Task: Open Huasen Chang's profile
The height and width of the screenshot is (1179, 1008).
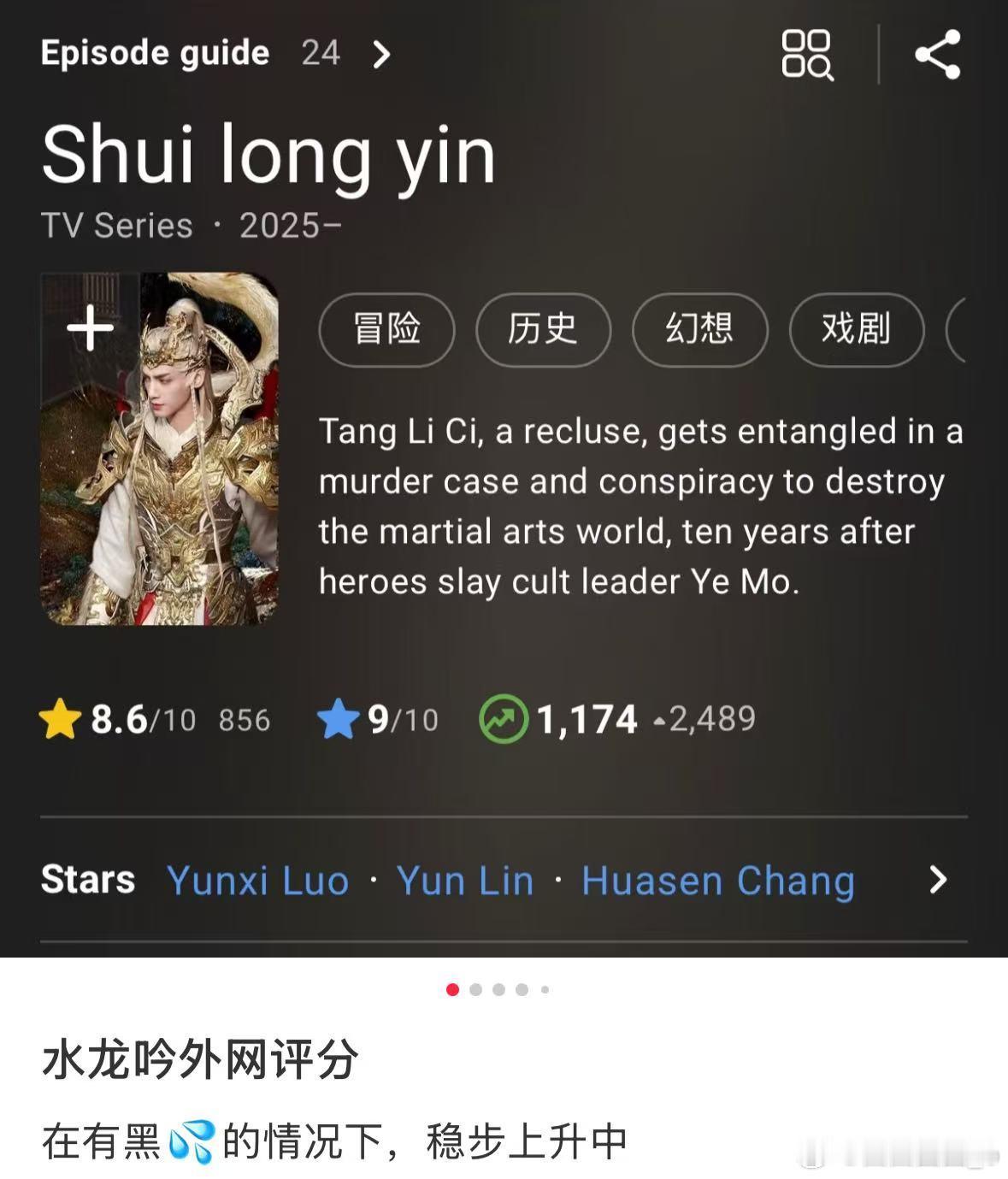Action: [716, 881]
